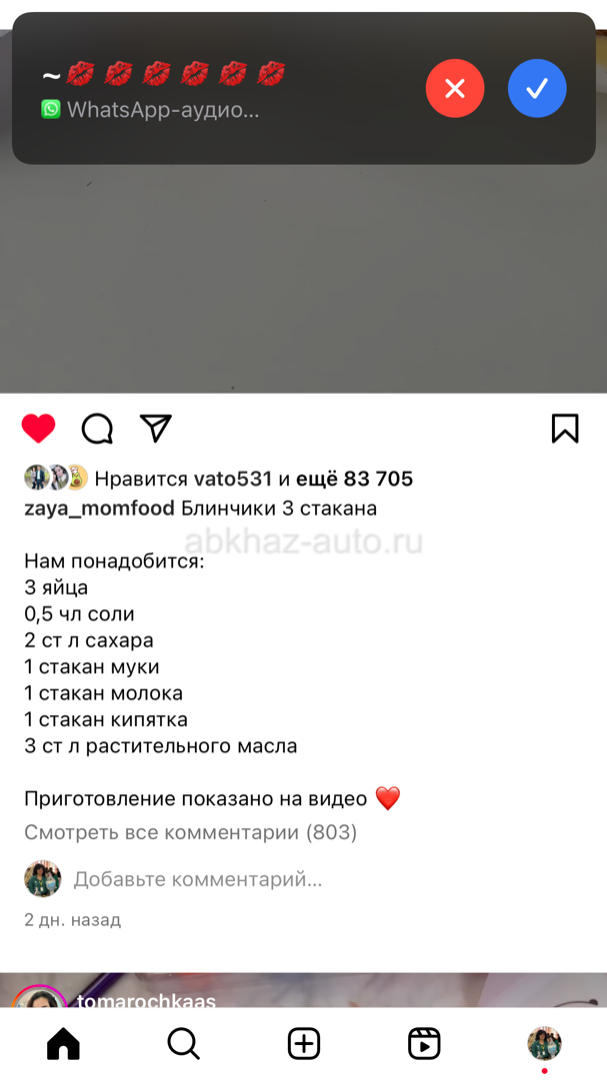Open the zaya_momfood profile from caption

99,510
